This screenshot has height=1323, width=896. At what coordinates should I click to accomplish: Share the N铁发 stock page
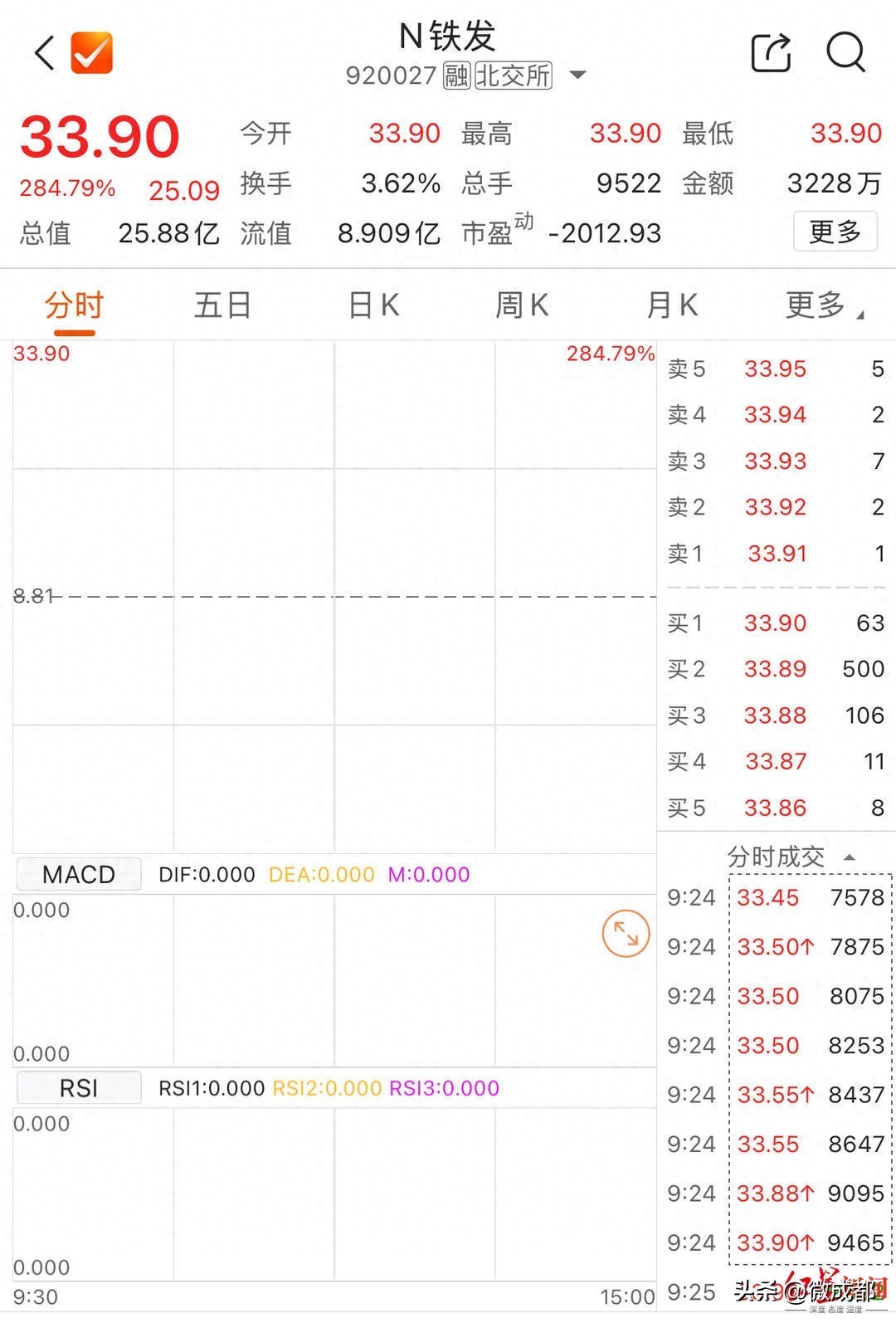coord(771,54)
